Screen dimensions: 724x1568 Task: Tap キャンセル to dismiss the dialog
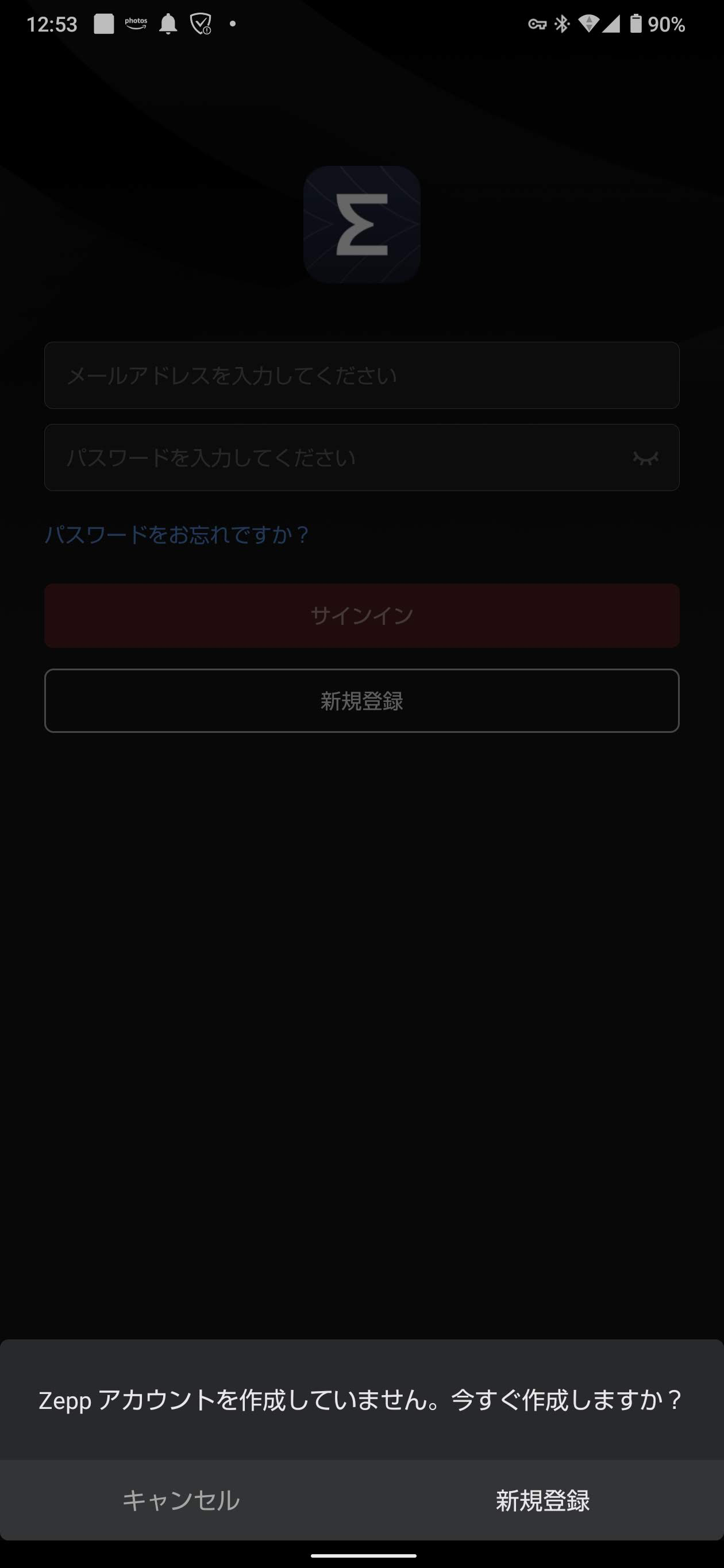point(181,1500)
